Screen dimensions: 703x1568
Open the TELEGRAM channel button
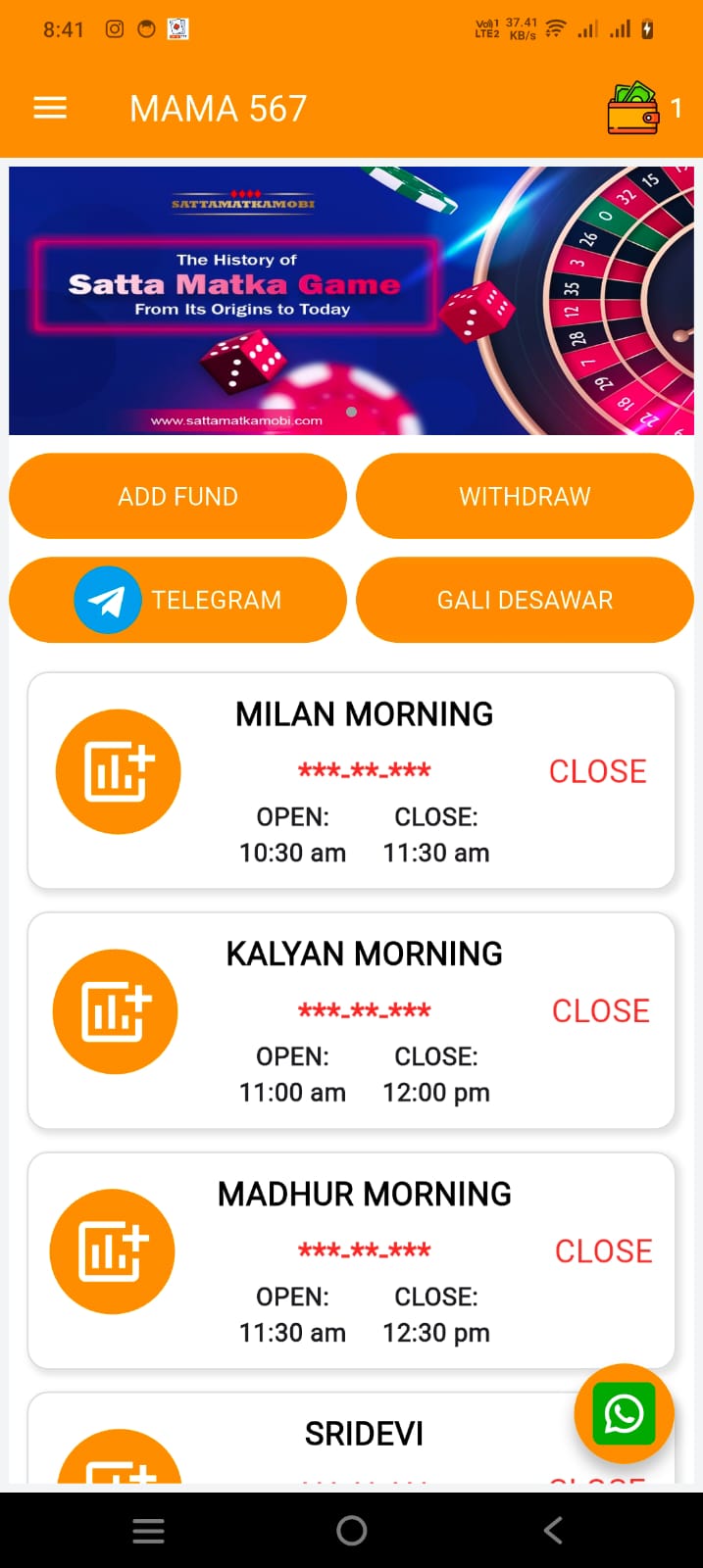(x=177, y=600)
